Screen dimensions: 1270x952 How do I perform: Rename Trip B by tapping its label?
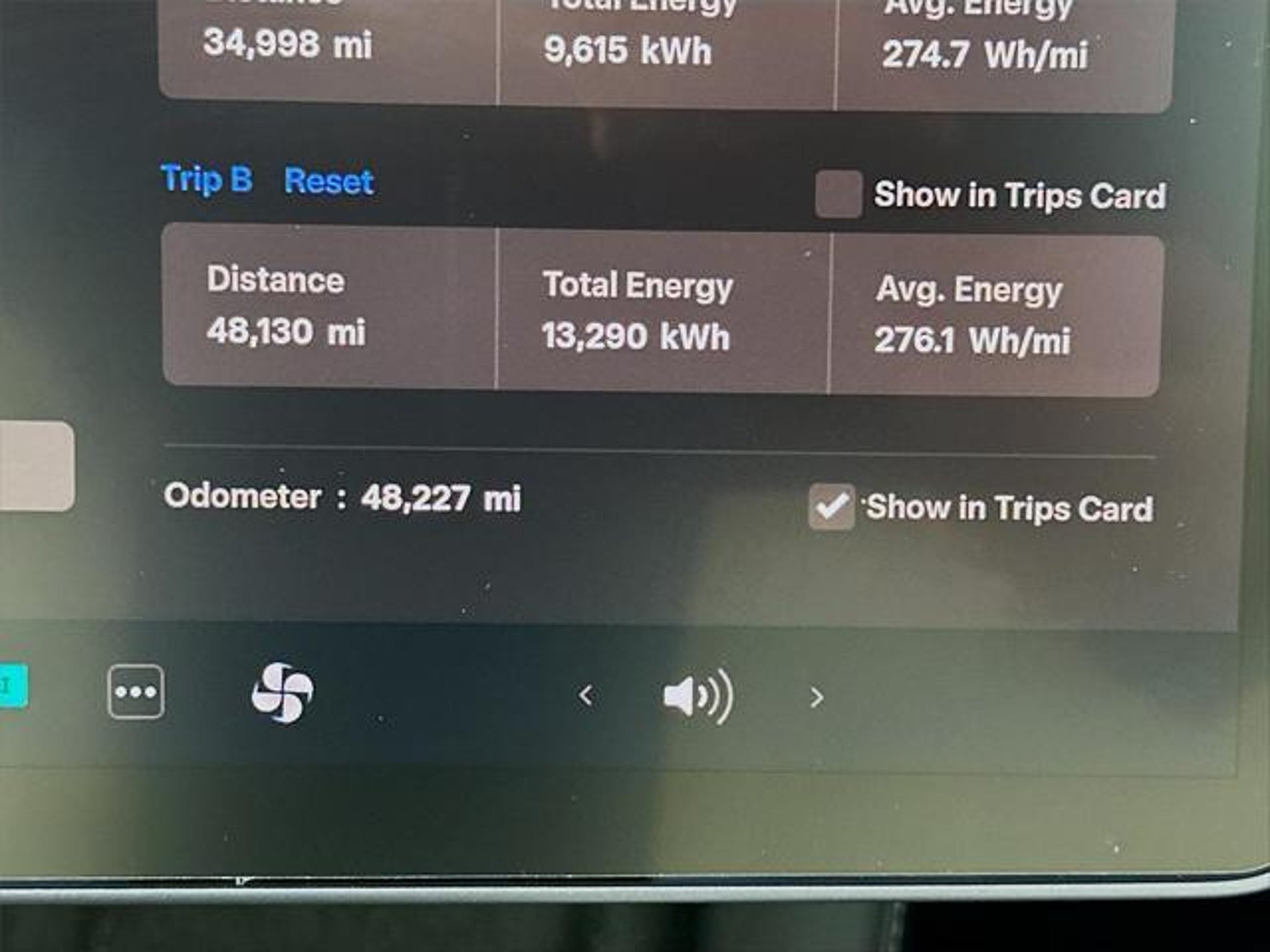pos(206,179)
